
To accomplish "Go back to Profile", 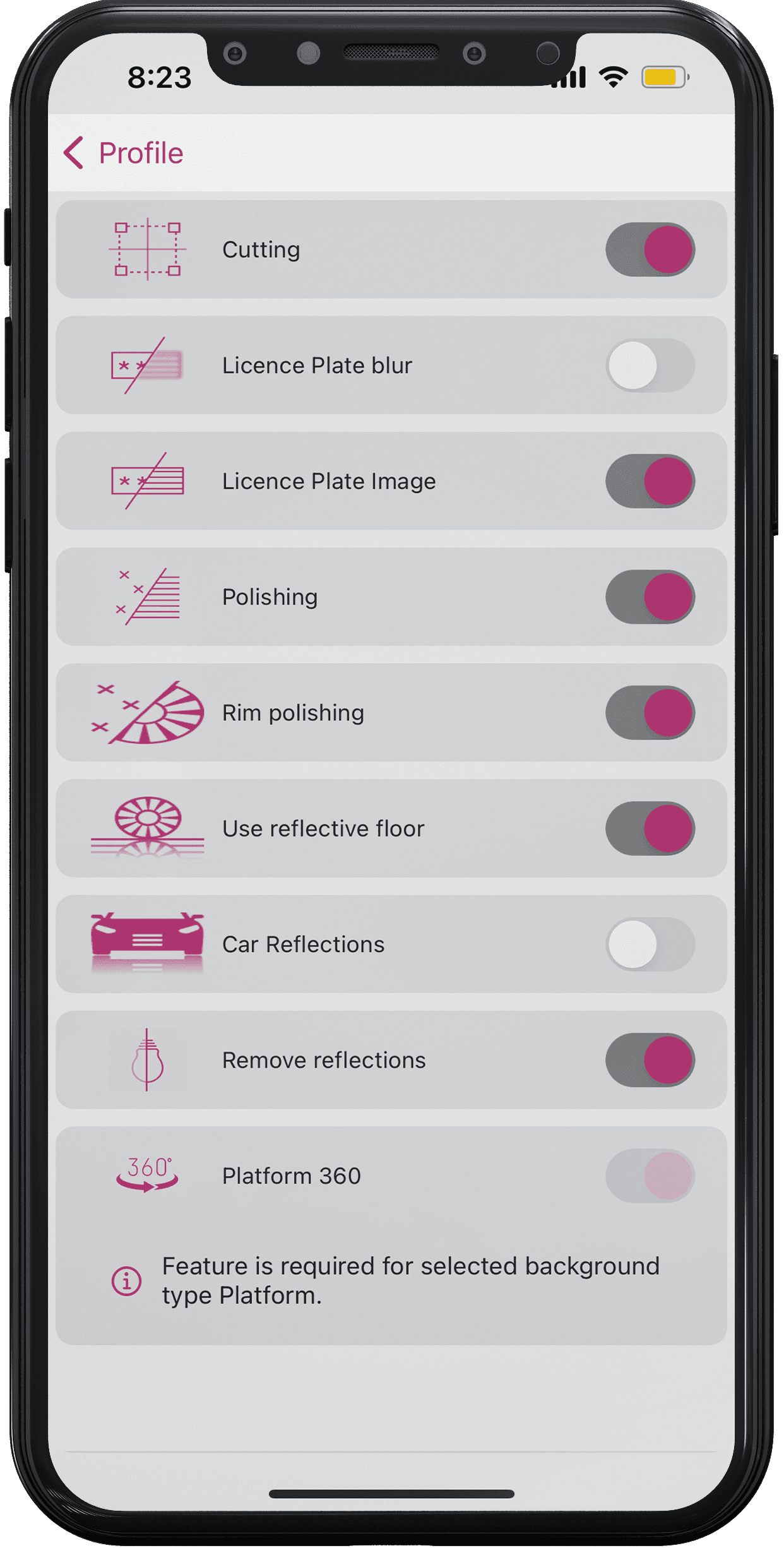I will pos(123,153).
